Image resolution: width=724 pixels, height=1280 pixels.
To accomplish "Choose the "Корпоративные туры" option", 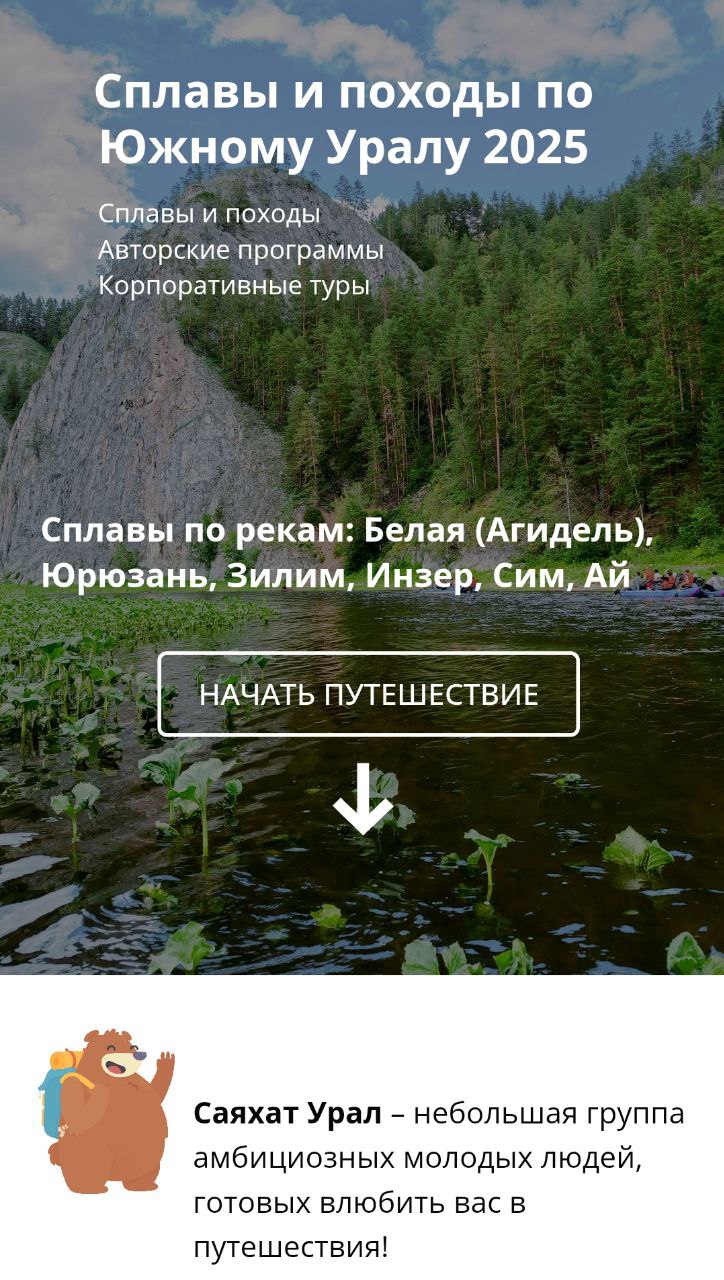I will point(234,289).
